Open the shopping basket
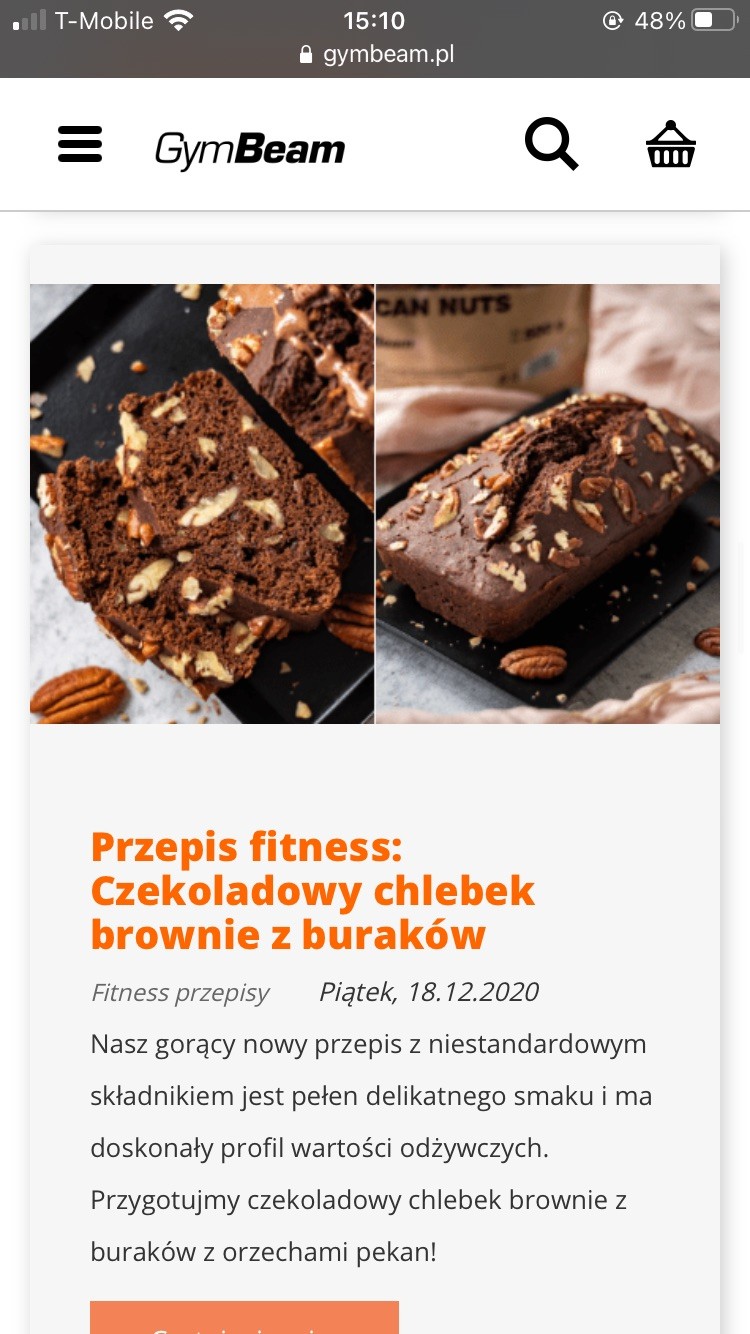 pos(670,145)
